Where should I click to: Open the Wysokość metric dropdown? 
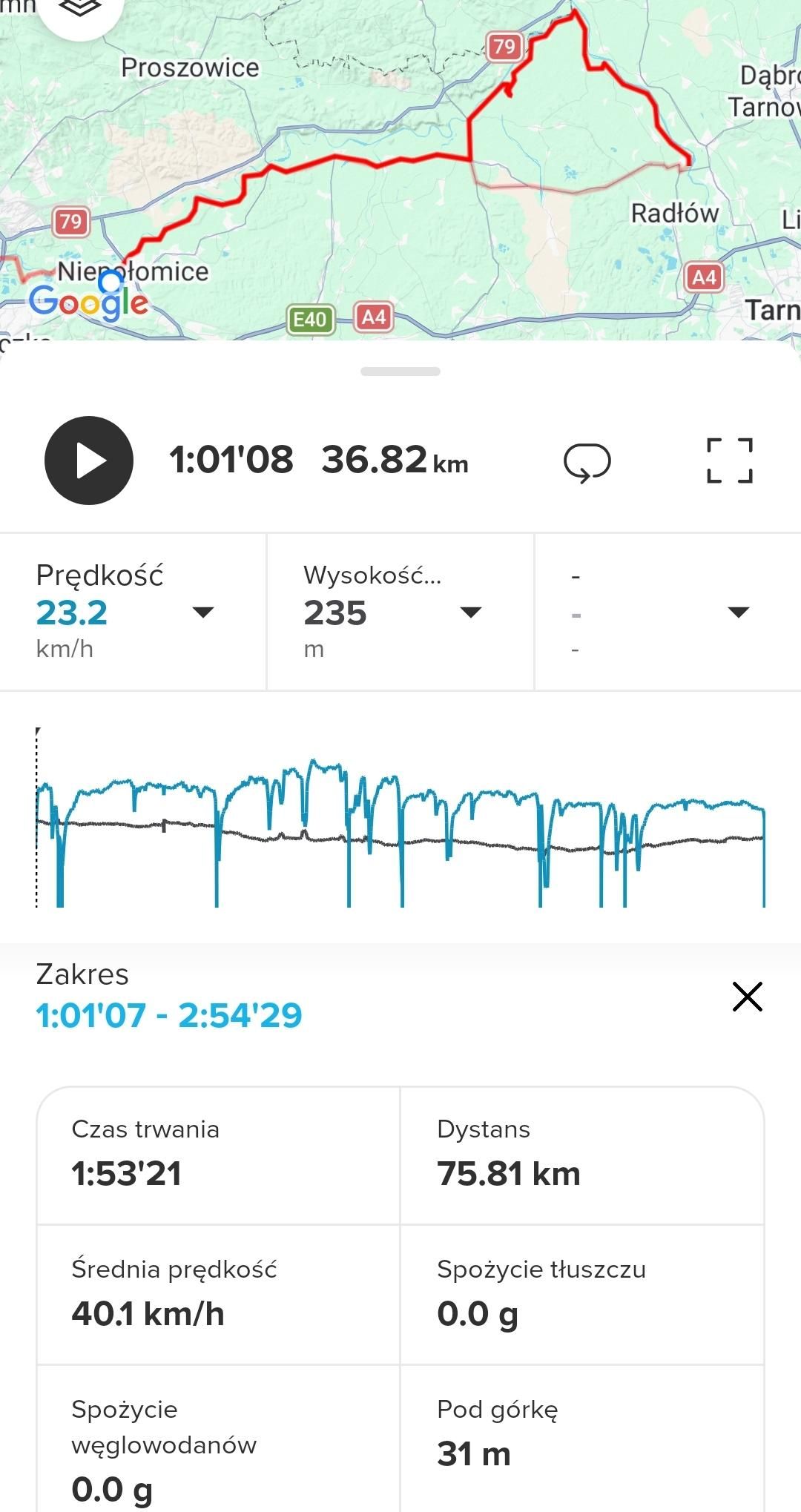[470, 612]
